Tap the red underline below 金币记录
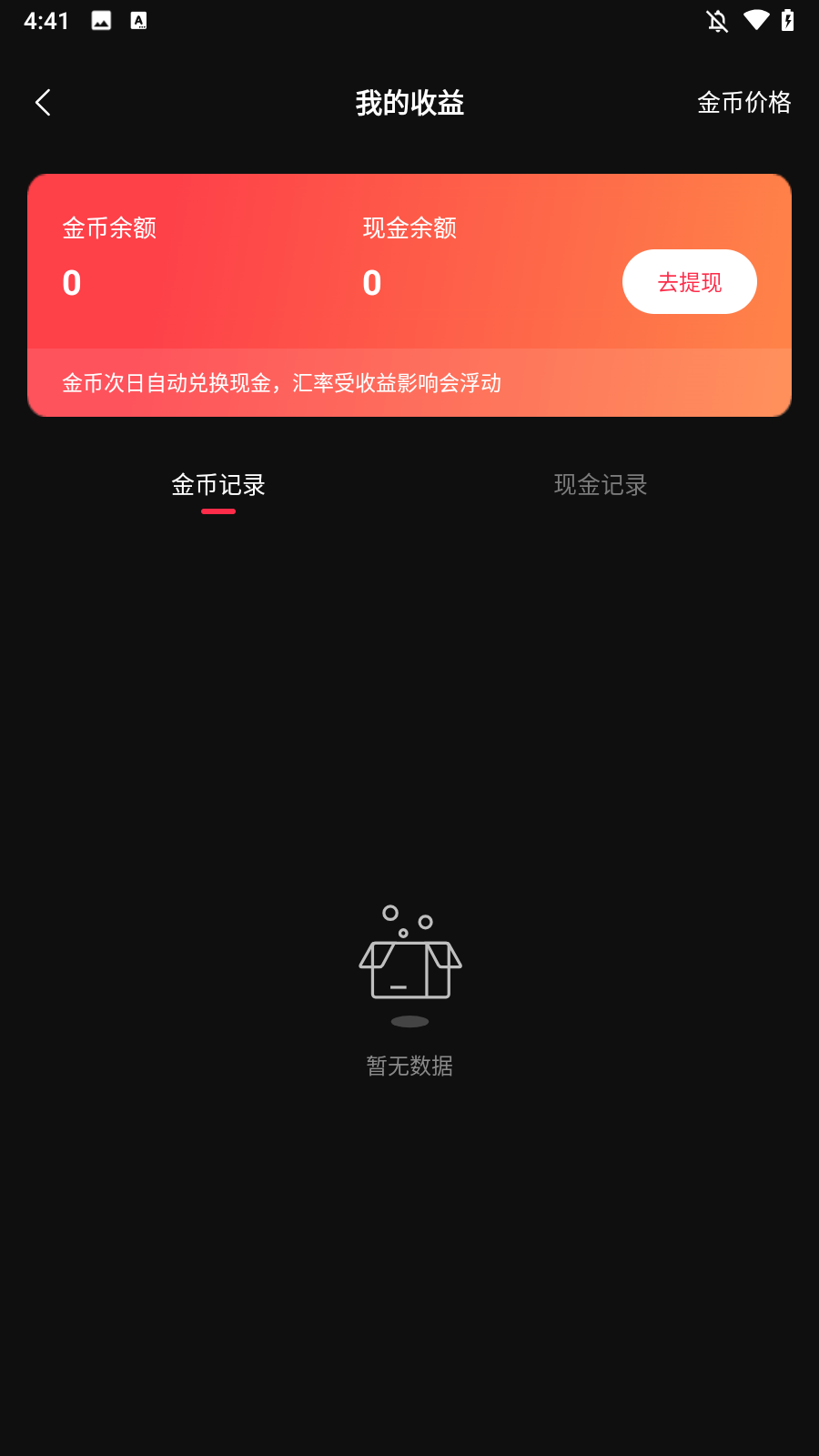Image resolution: width=819 pixels, height=1456 pixels. (x=218, y=511)
